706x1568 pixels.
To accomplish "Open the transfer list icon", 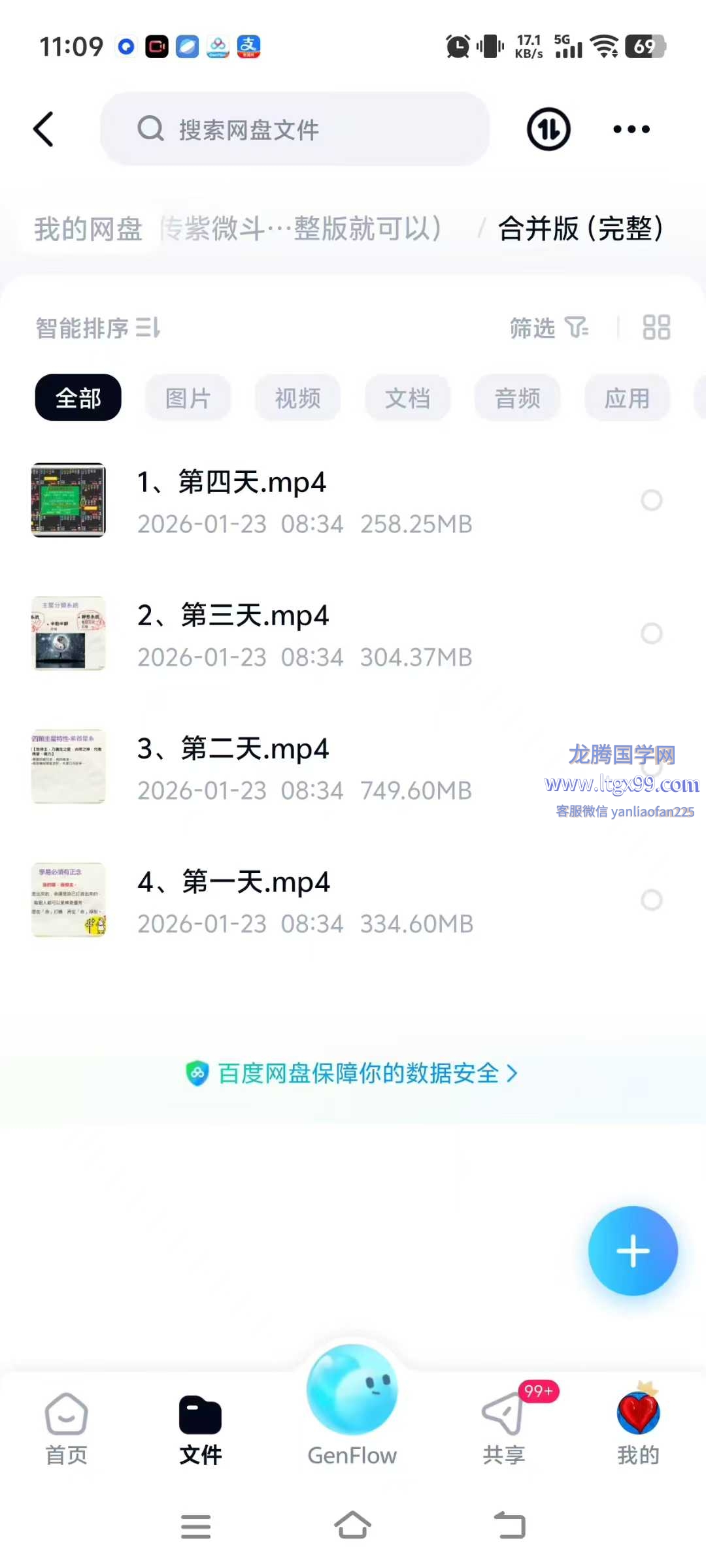I will 548,129.
